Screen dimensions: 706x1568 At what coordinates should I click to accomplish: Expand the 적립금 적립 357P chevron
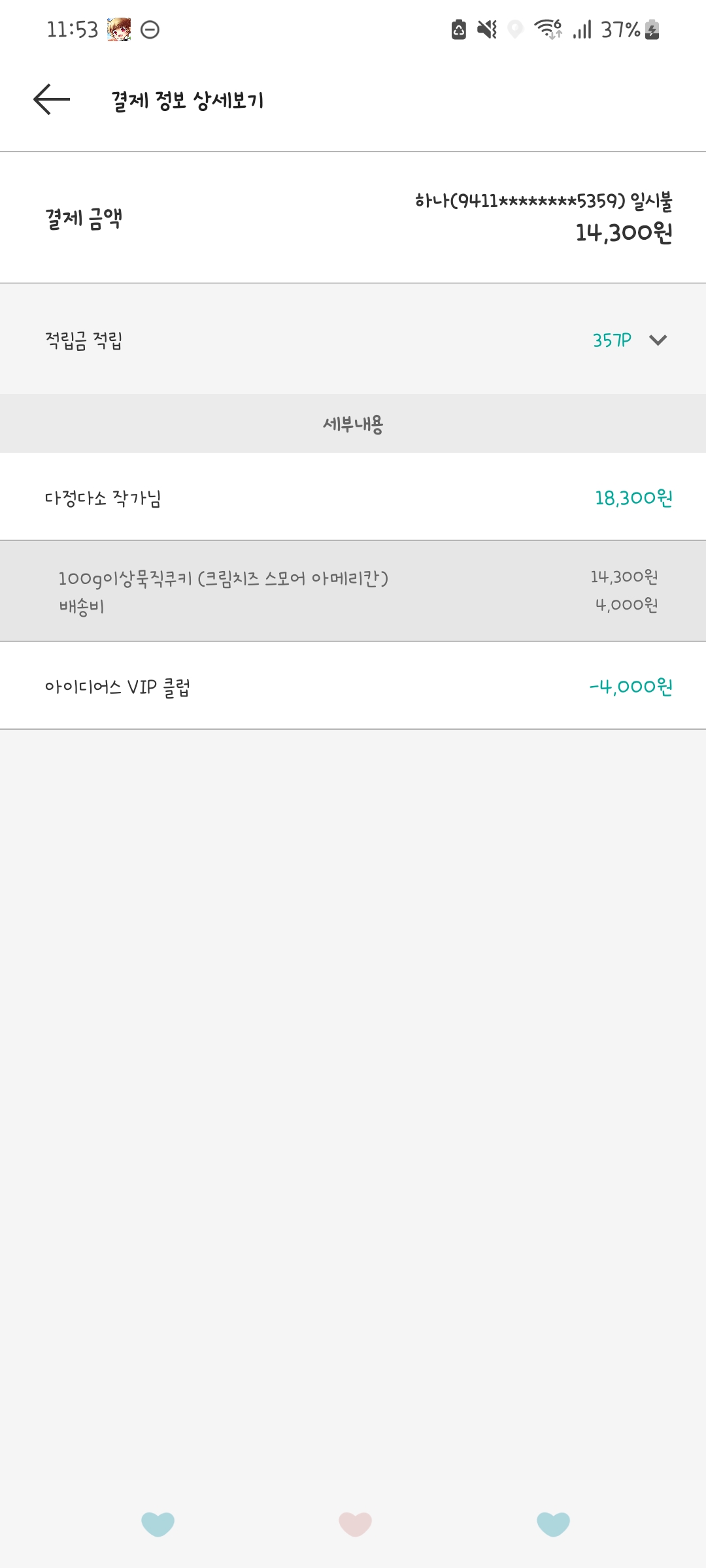click(658, 340)
